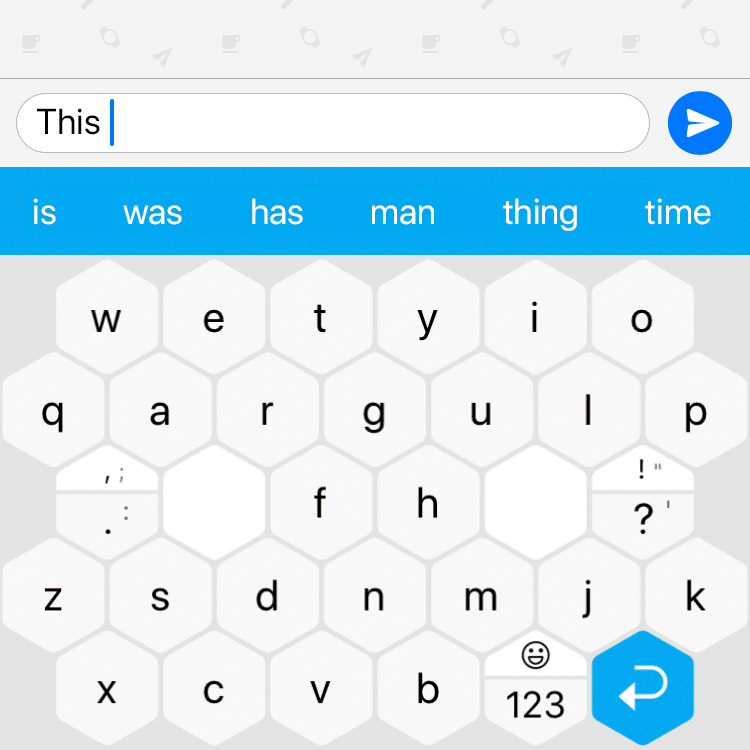Insert the suggested word "time"
This screenshot has width=750, height=750.
[678, 212]
